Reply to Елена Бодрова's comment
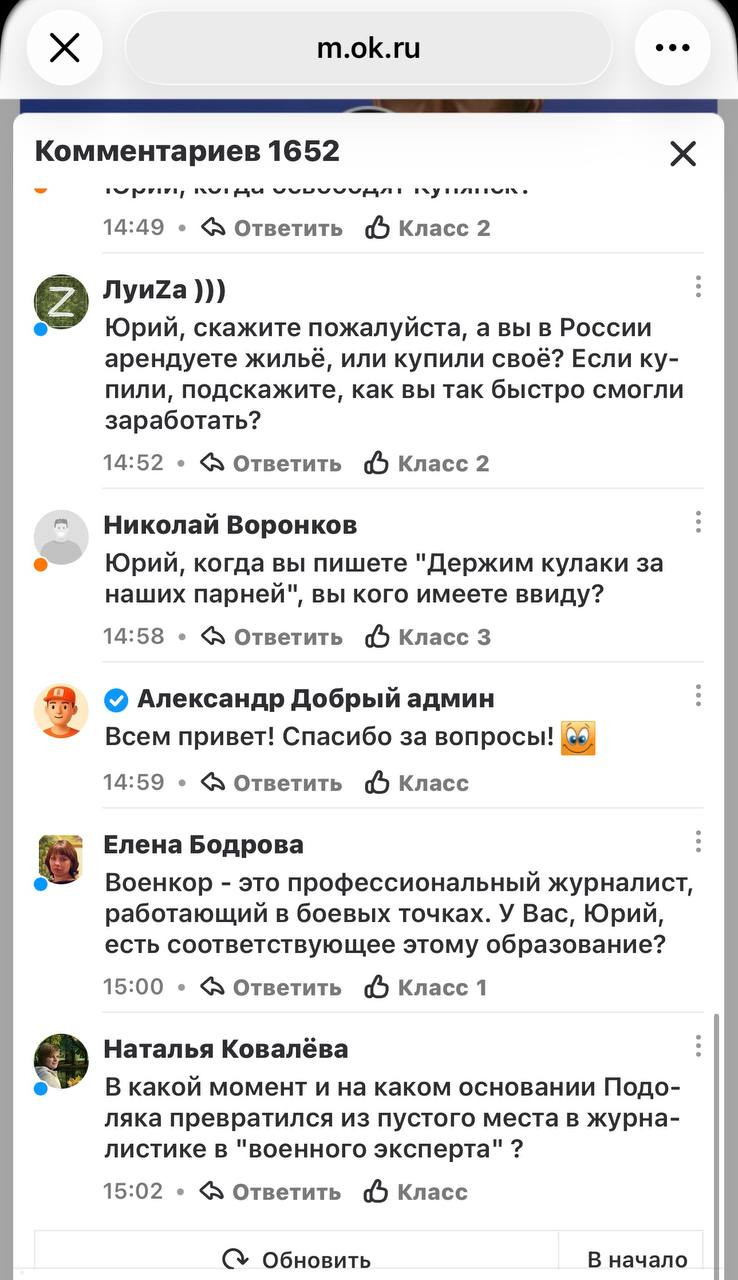Screen dimensions: 738x1280 pos(272,988)
